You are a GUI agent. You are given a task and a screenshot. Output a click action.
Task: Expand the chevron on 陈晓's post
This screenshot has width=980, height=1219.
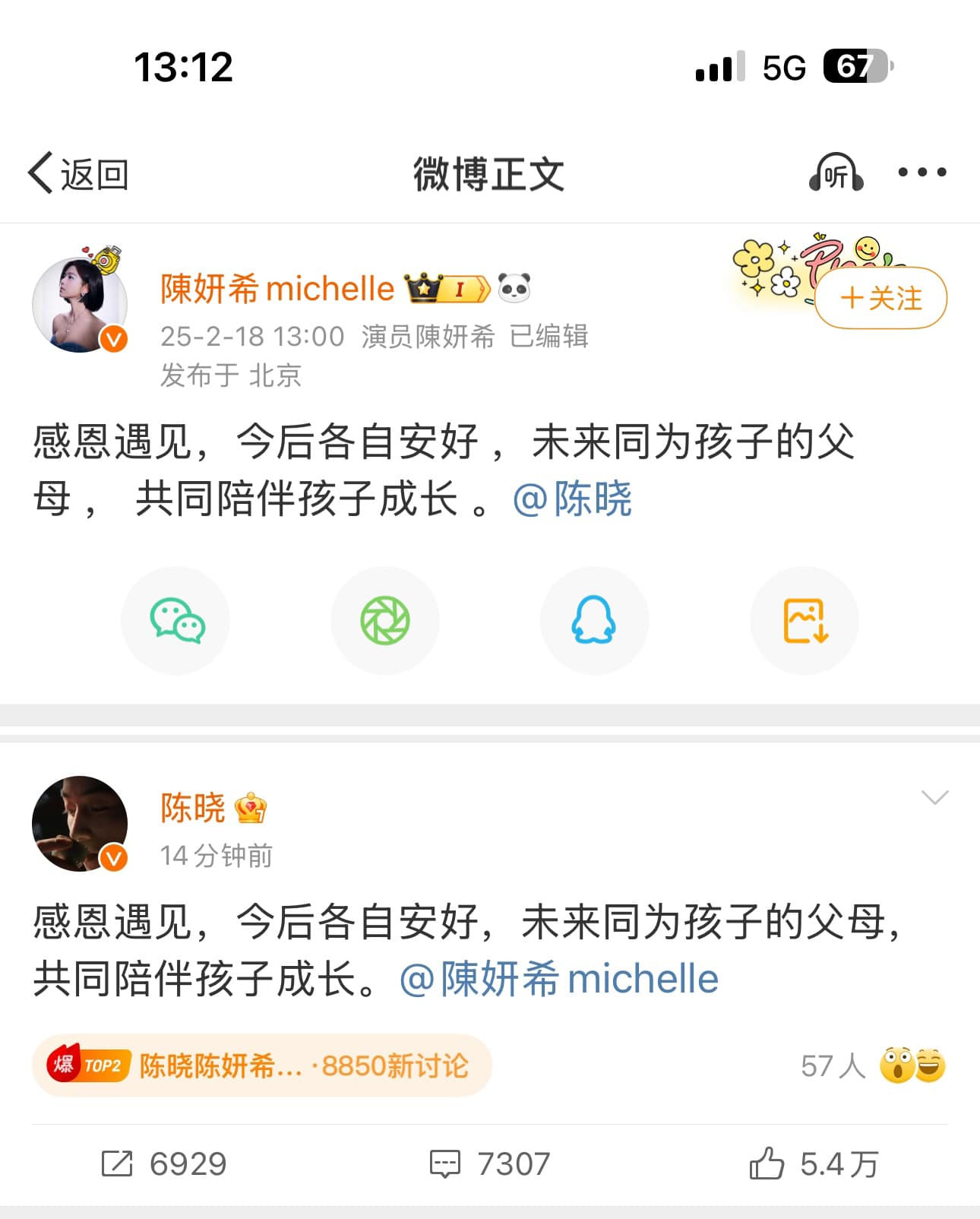click(x=934, y=797)
